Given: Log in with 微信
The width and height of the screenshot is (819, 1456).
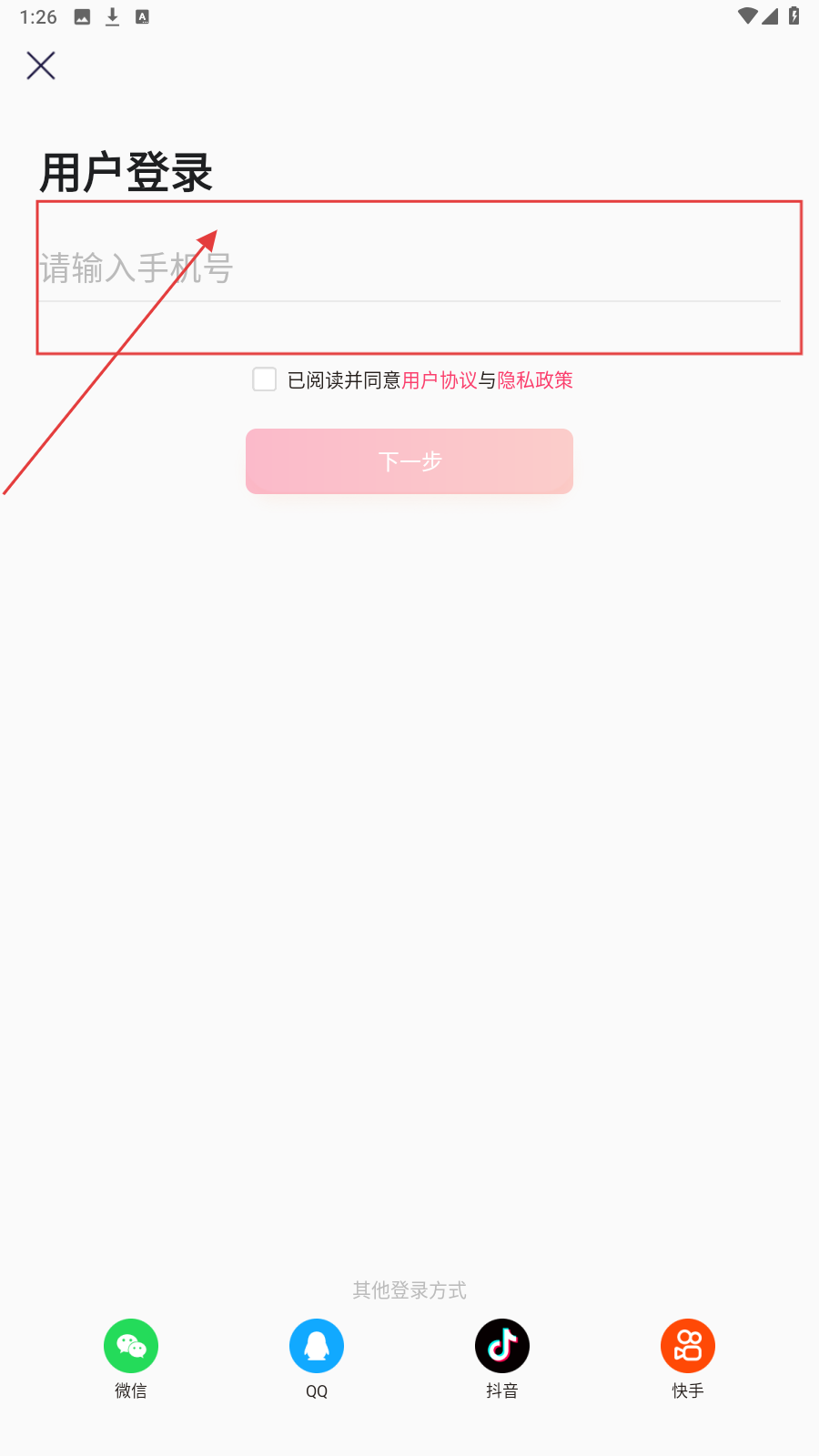Looking at the screenshot, I should (x=131, y=1346).
